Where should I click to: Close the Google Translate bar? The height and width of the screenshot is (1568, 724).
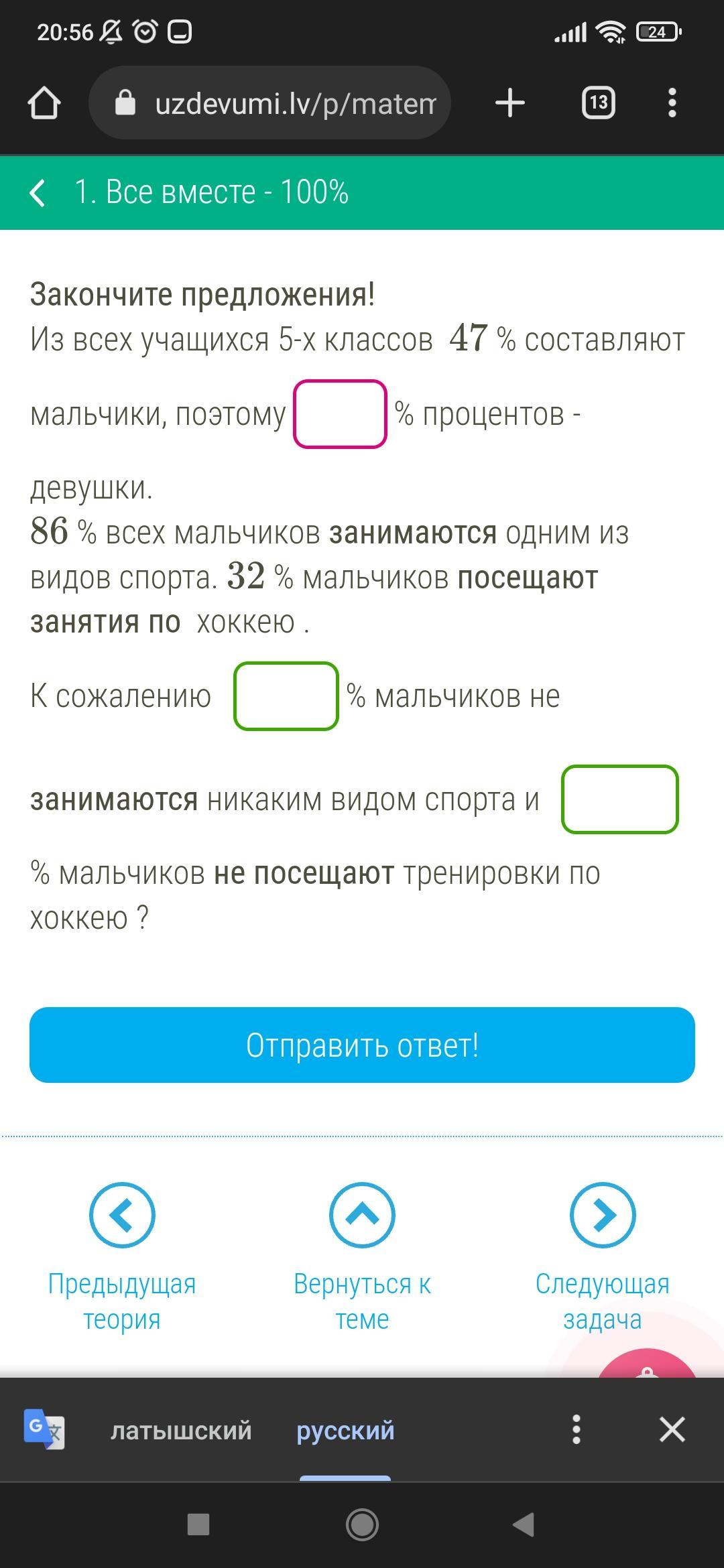pyautogui.click(x=672, y=1429)
